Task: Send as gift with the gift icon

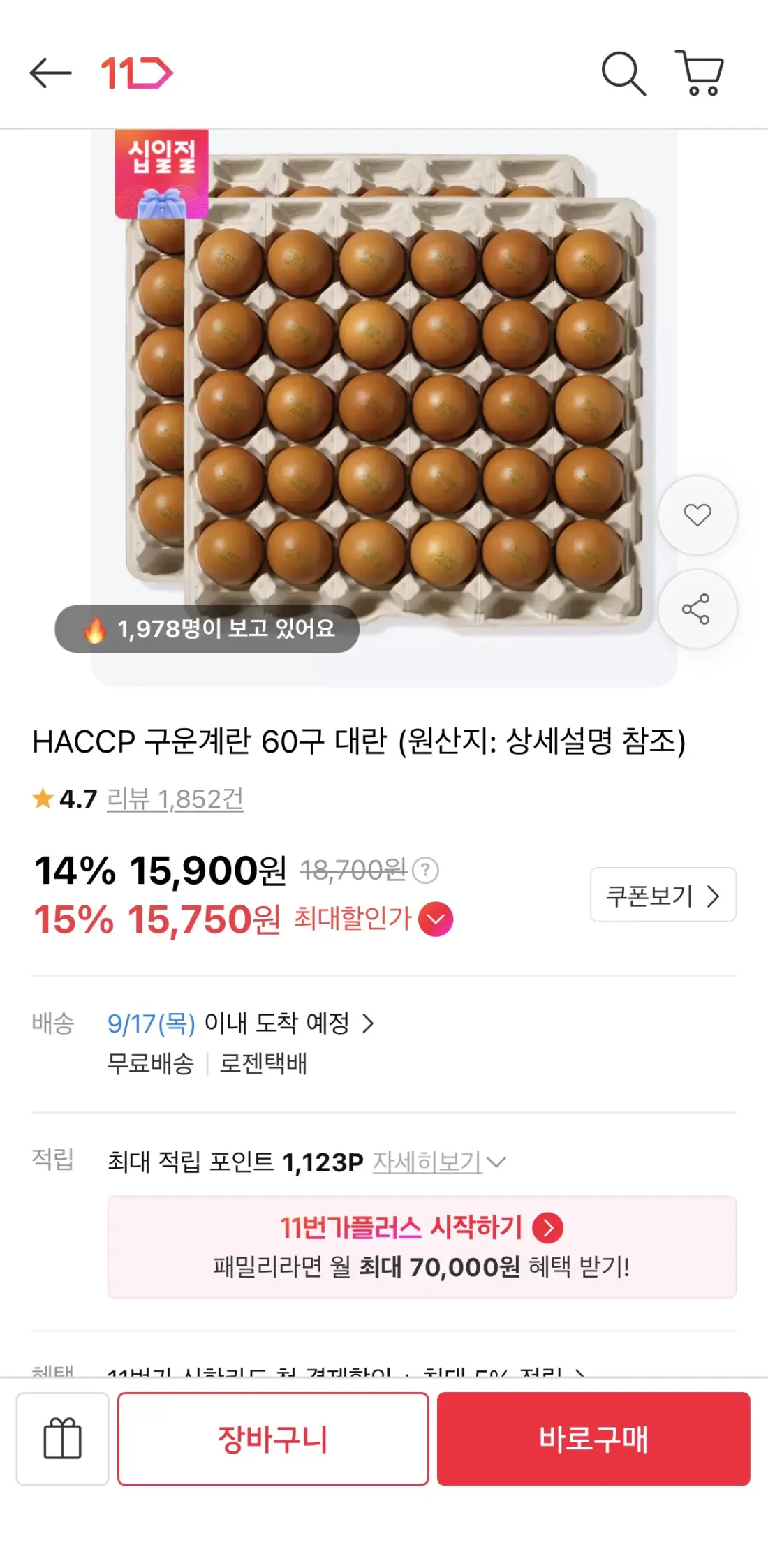Action: 63,1438
